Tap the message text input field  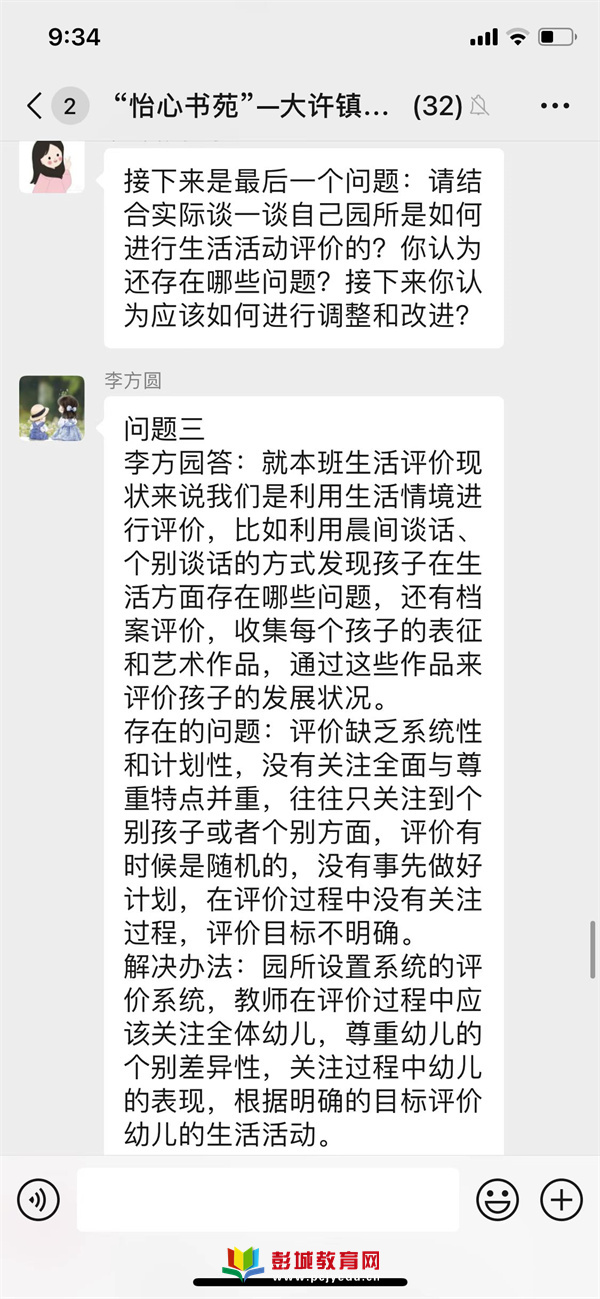point(268,1199)
